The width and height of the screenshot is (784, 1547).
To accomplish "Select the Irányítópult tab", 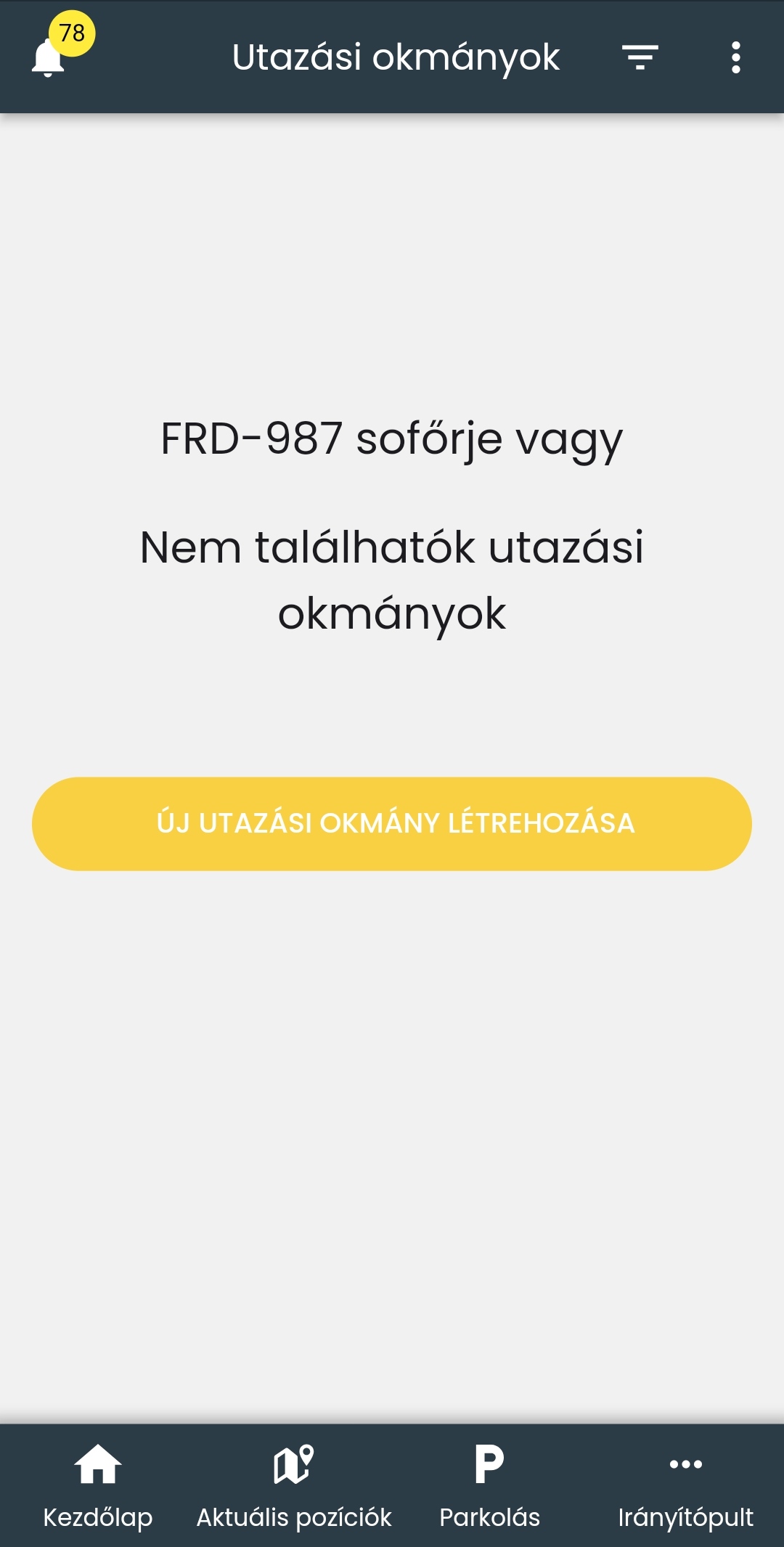I will pyautogui.click(x=685, y=1485).
